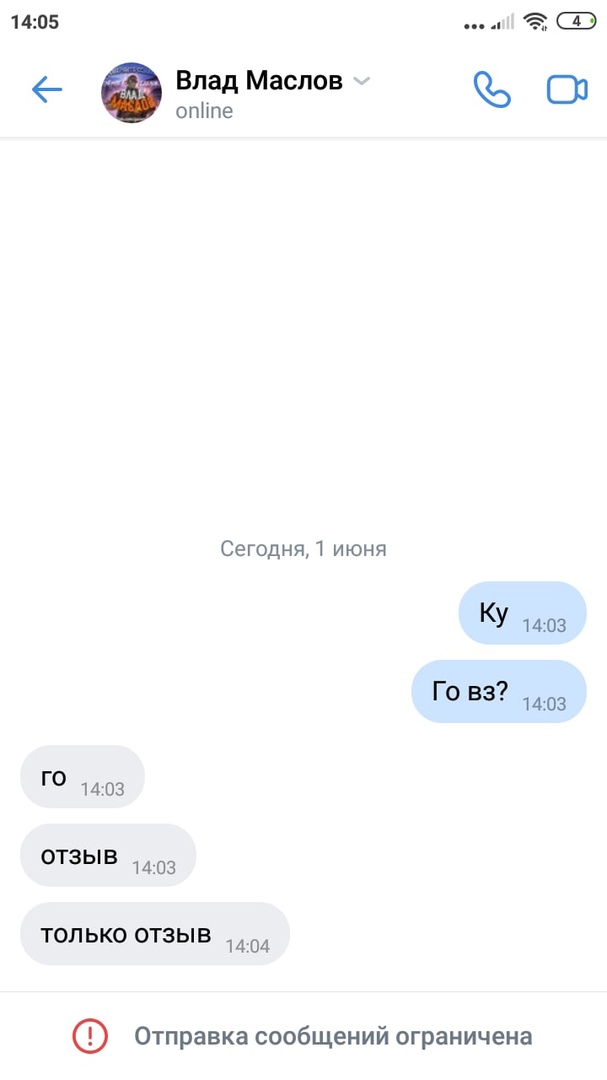Select the 'Го вз?' message bubble
Screen dimensions: 607x1080
[x=498, y=692]
